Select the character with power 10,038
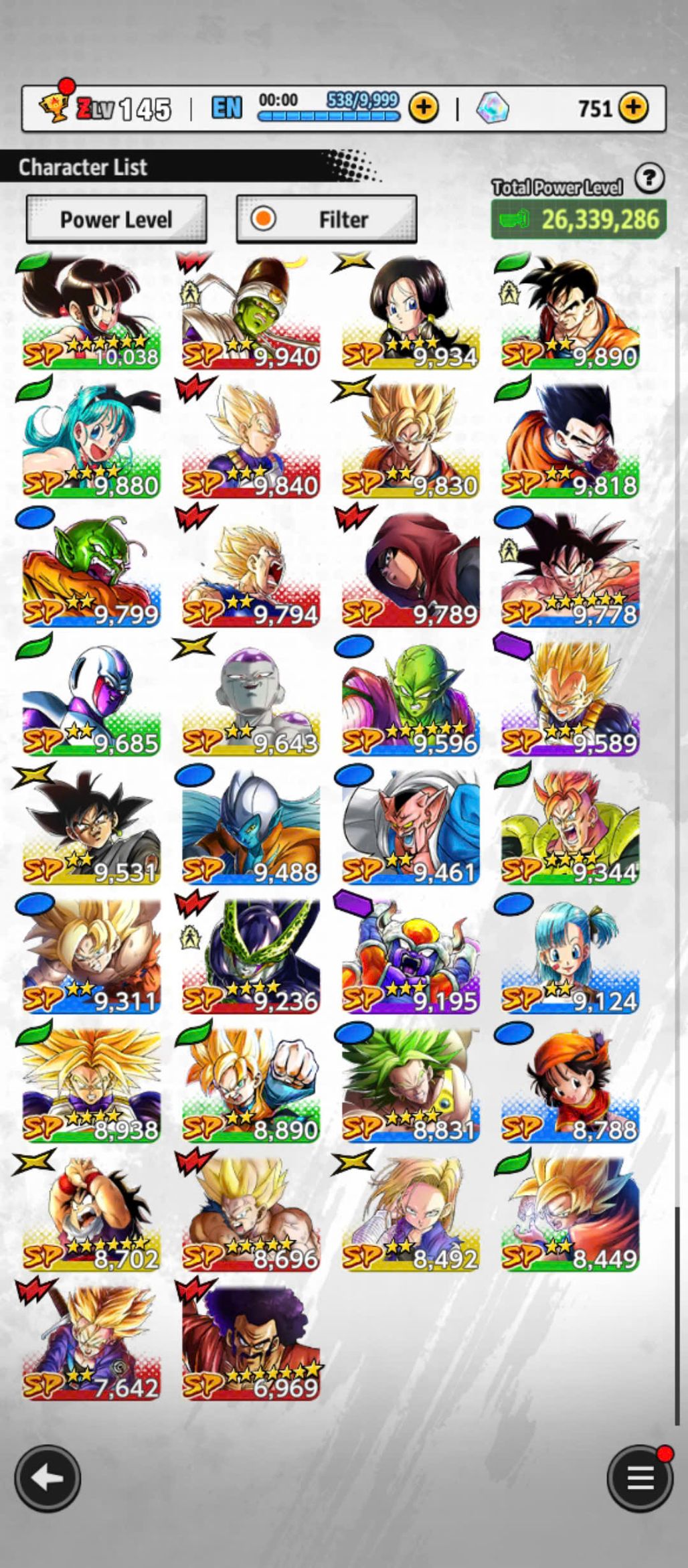The width and height of the screenshot is (688, 1568). pyautogui.click(x=91, y=313)
